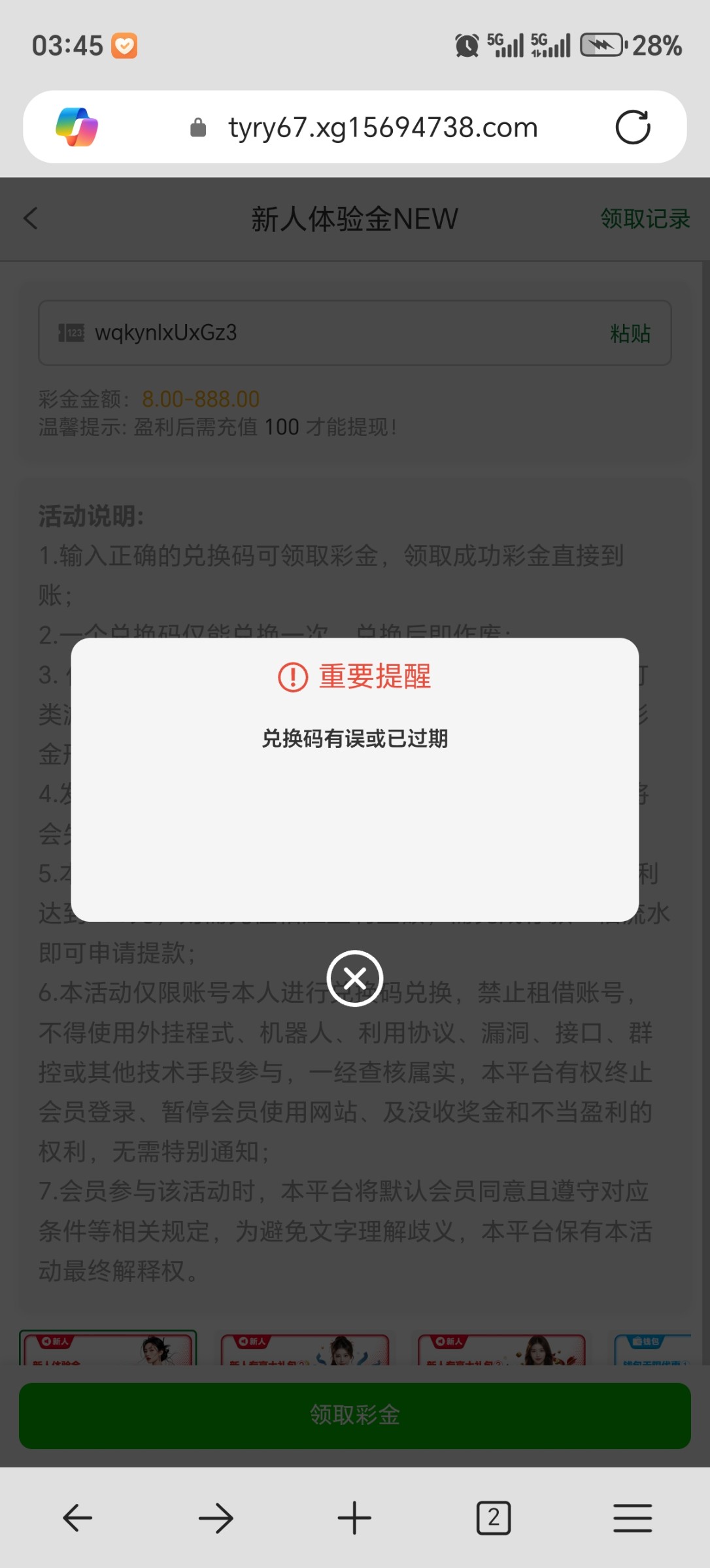Open the browser hamburger menu

(x=632, y=1518)
